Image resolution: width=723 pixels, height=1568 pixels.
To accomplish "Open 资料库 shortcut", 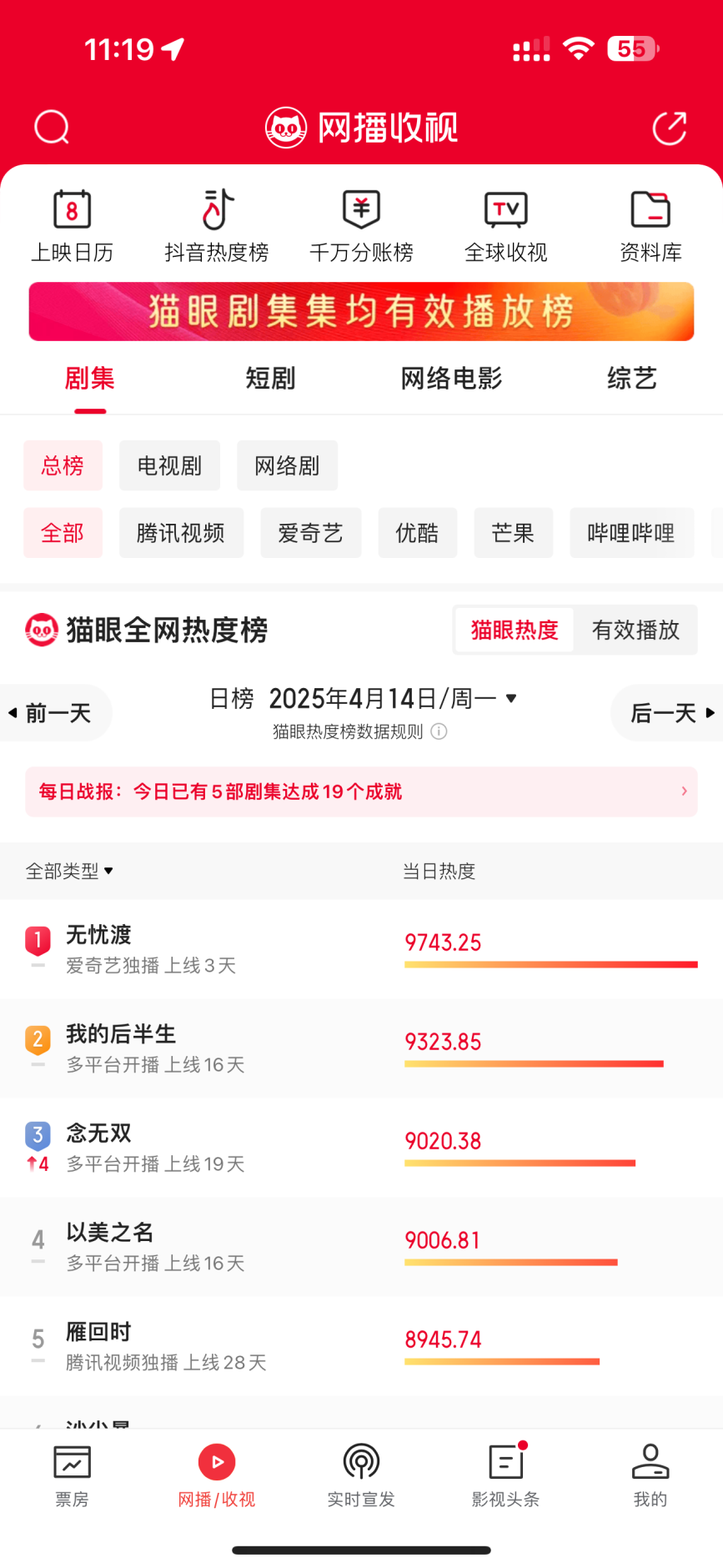I will (x=650, y=227).
